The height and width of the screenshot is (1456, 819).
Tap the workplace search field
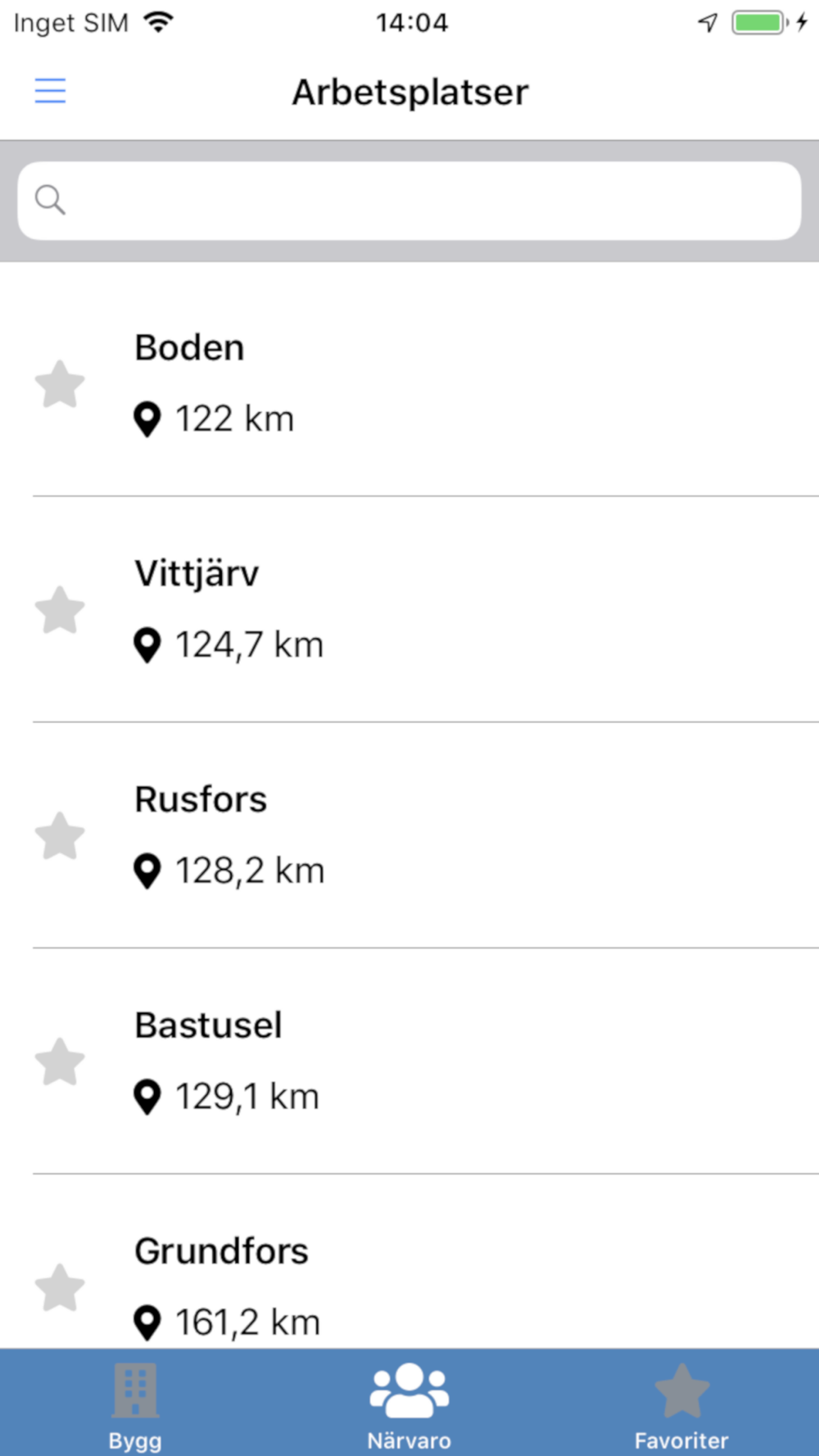click(409, 201)
